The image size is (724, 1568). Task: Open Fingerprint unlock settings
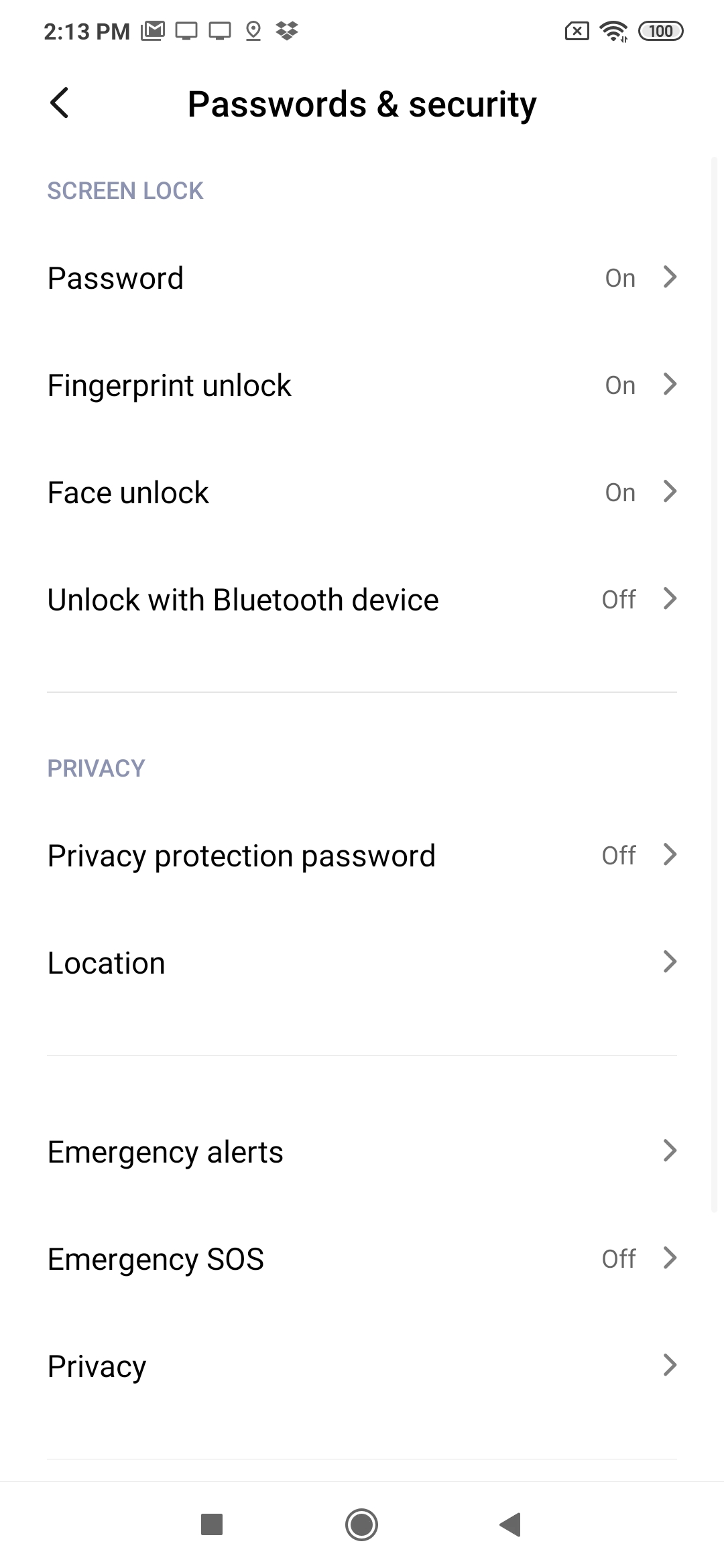362,385
